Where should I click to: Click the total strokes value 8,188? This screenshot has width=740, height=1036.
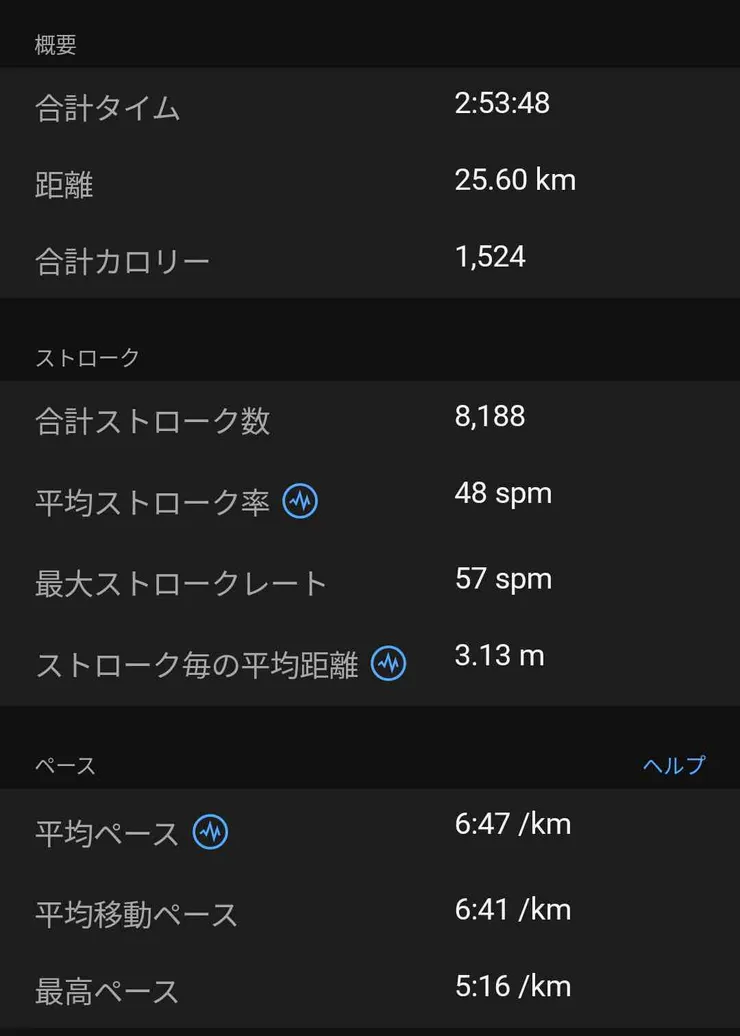[x=490, y=417]
